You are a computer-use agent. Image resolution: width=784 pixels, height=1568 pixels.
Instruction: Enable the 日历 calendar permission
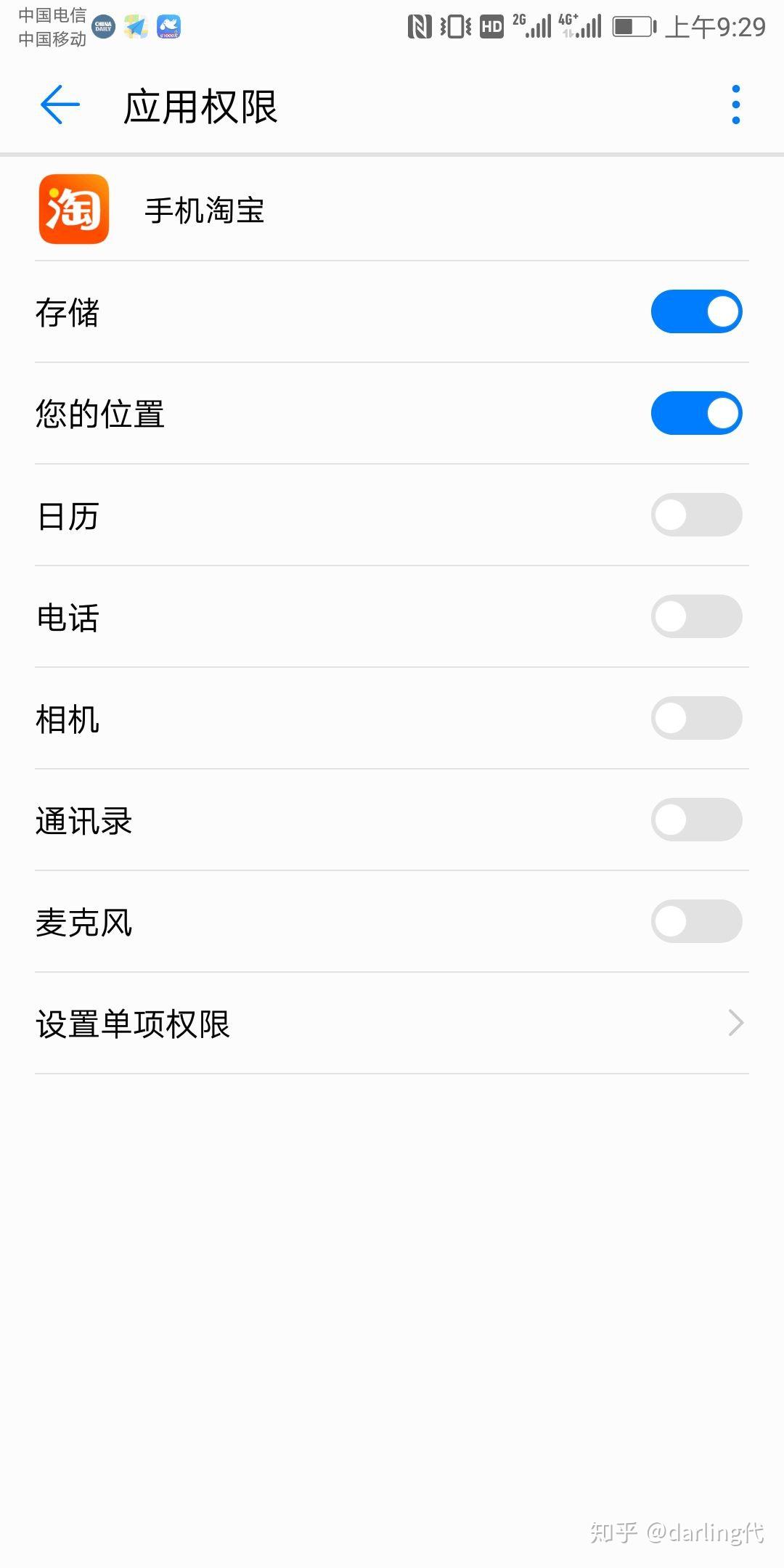[696, 515]
